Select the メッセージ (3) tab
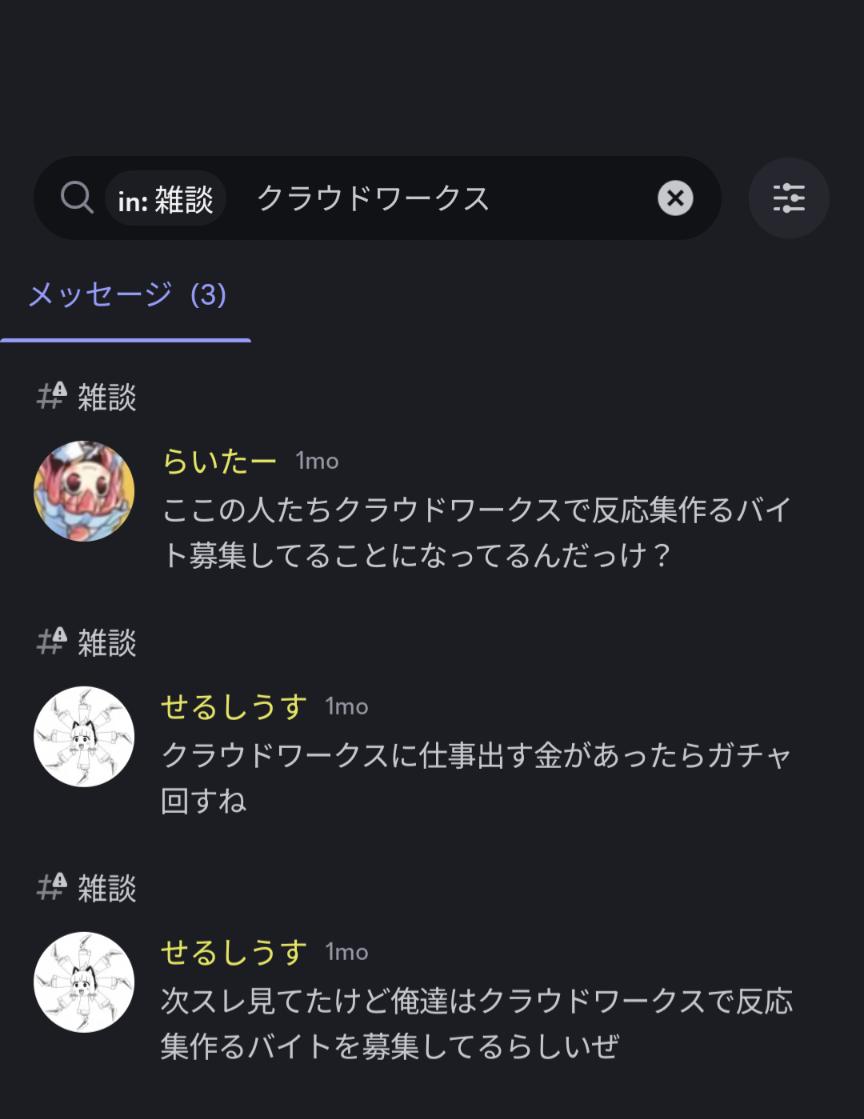This screenshot has height=1119, width=864. 126,296
